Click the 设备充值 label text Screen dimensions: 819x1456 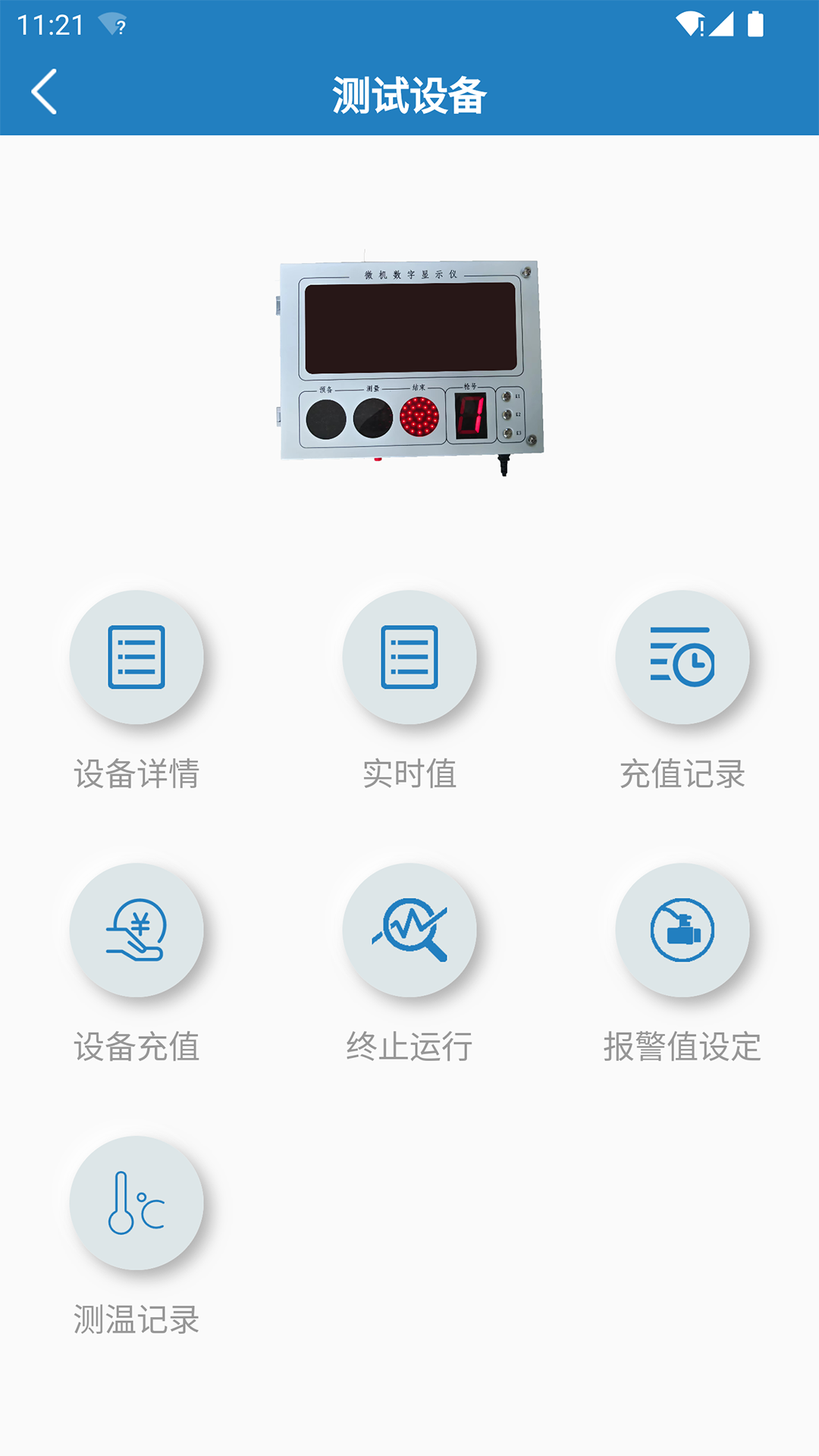[x=137, y=1046]
